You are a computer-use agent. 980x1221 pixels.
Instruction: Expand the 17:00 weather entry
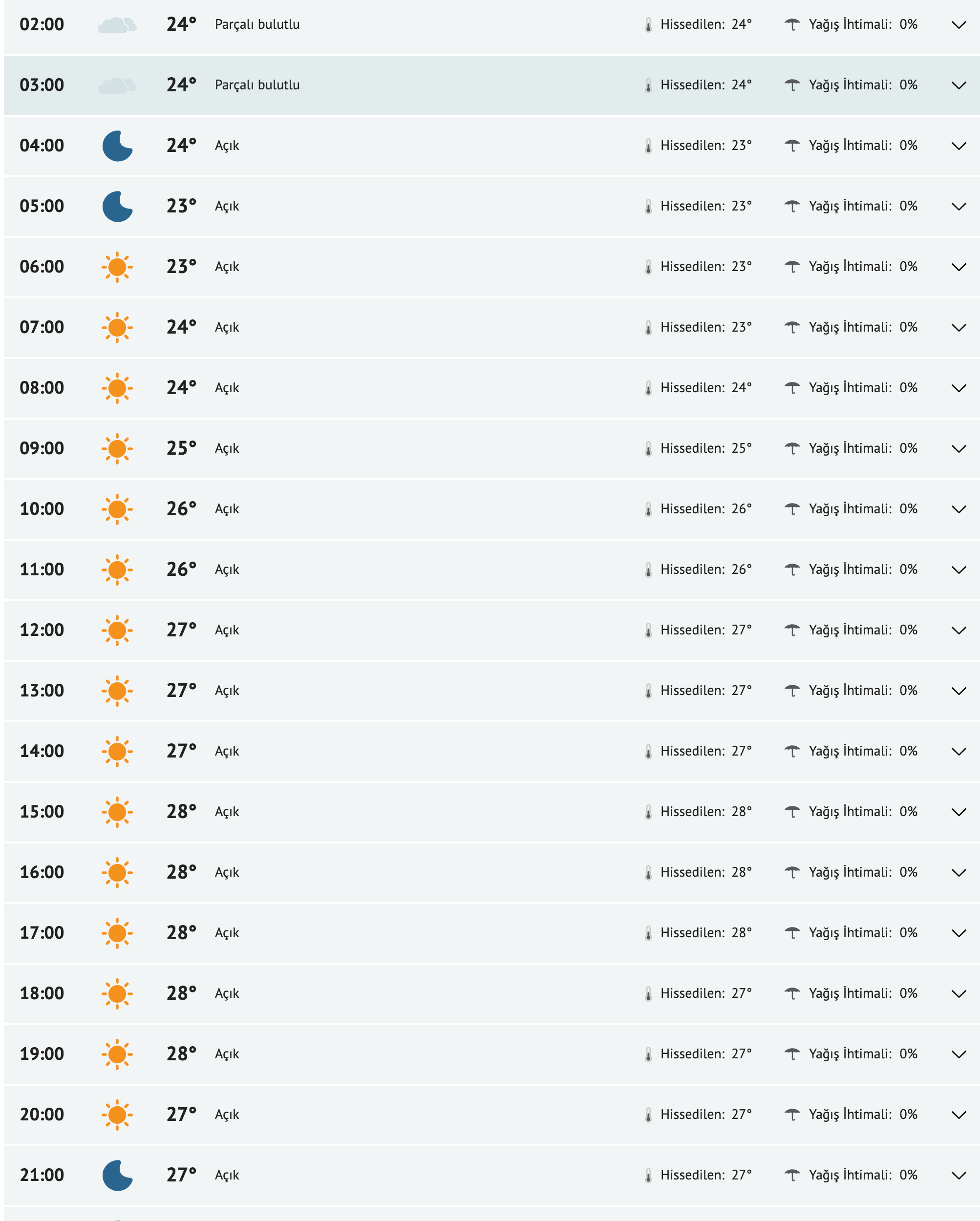(959, 934)
